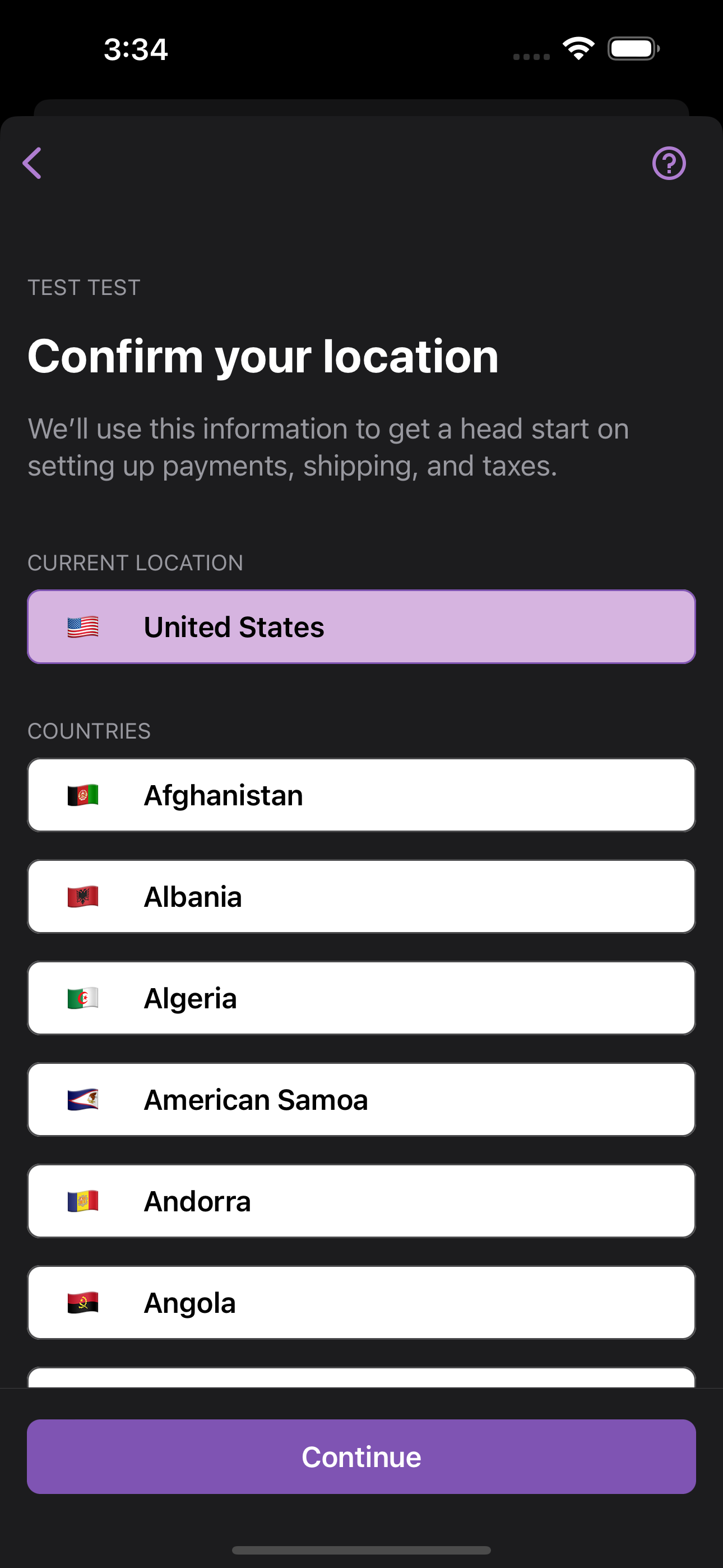Screen dimensions: 723x1568
Task: Open the help question mark icon
Action: (x=669, y=163)
